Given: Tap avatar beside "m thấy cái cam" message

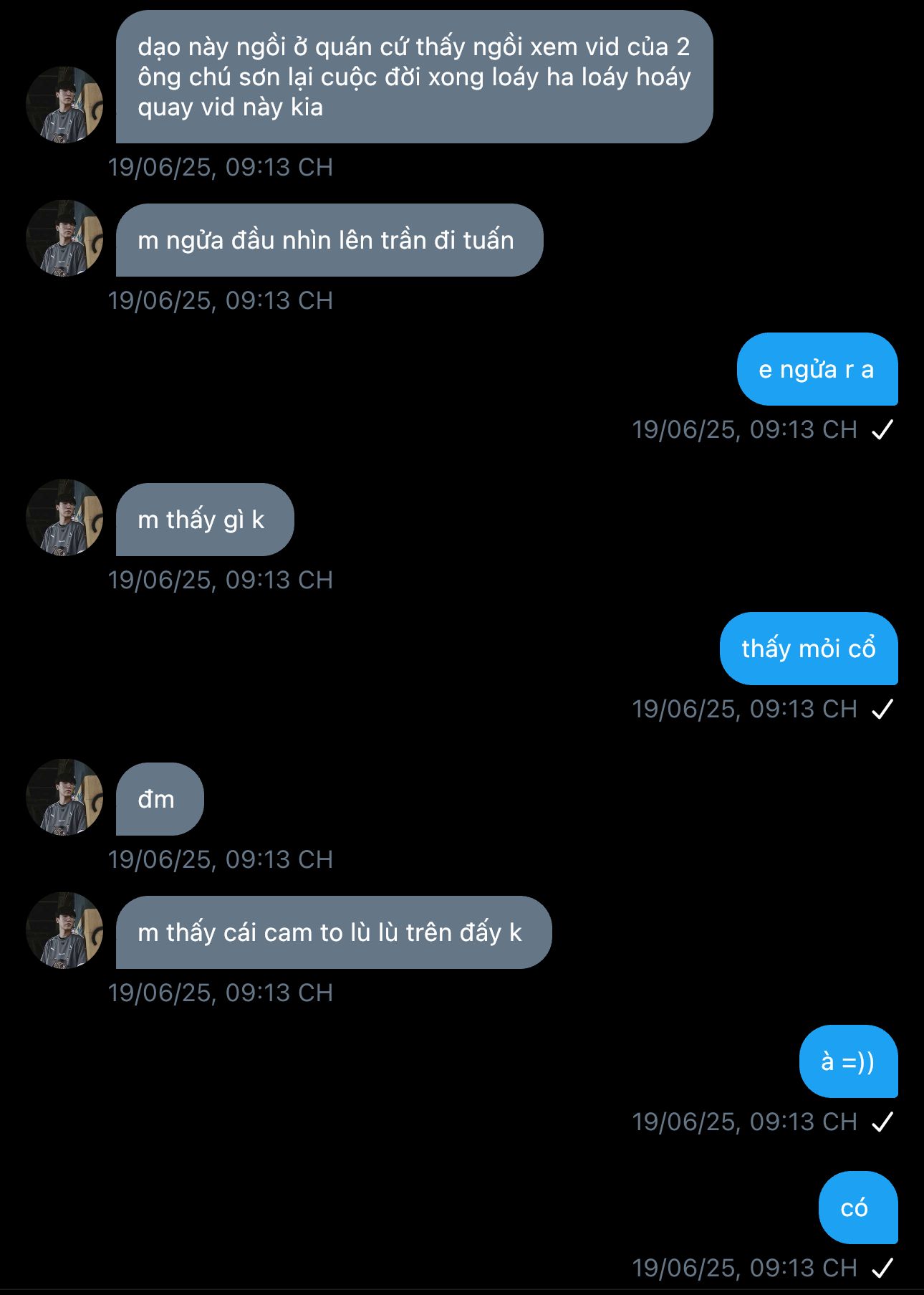Looking at the screenshot, I should click(x=64, y=931).
